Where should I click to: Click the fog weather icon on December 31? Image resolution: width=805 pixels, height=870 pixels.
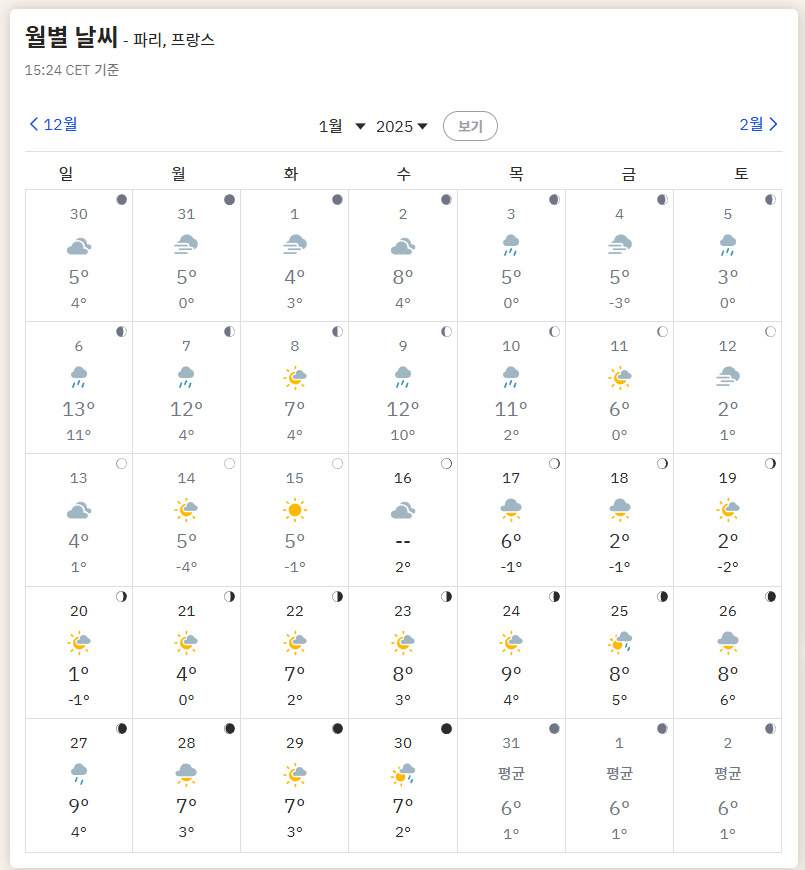pyautogui.click(x=187, y=245)
